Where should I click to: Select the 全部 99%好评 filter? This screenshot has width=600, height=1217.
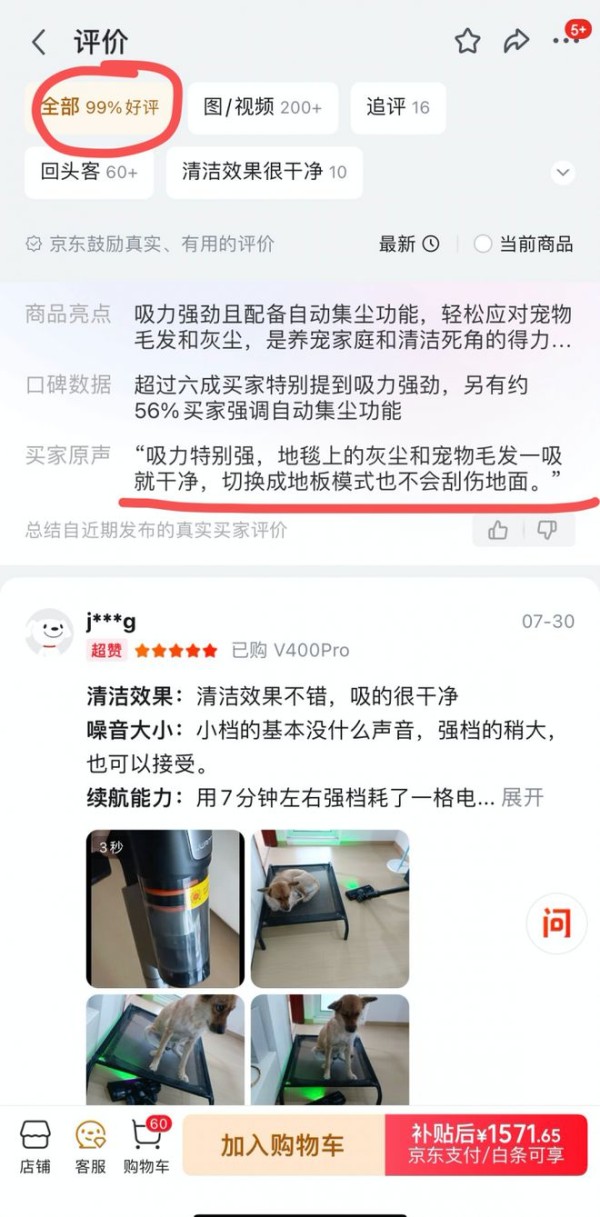tap(99, 108)
